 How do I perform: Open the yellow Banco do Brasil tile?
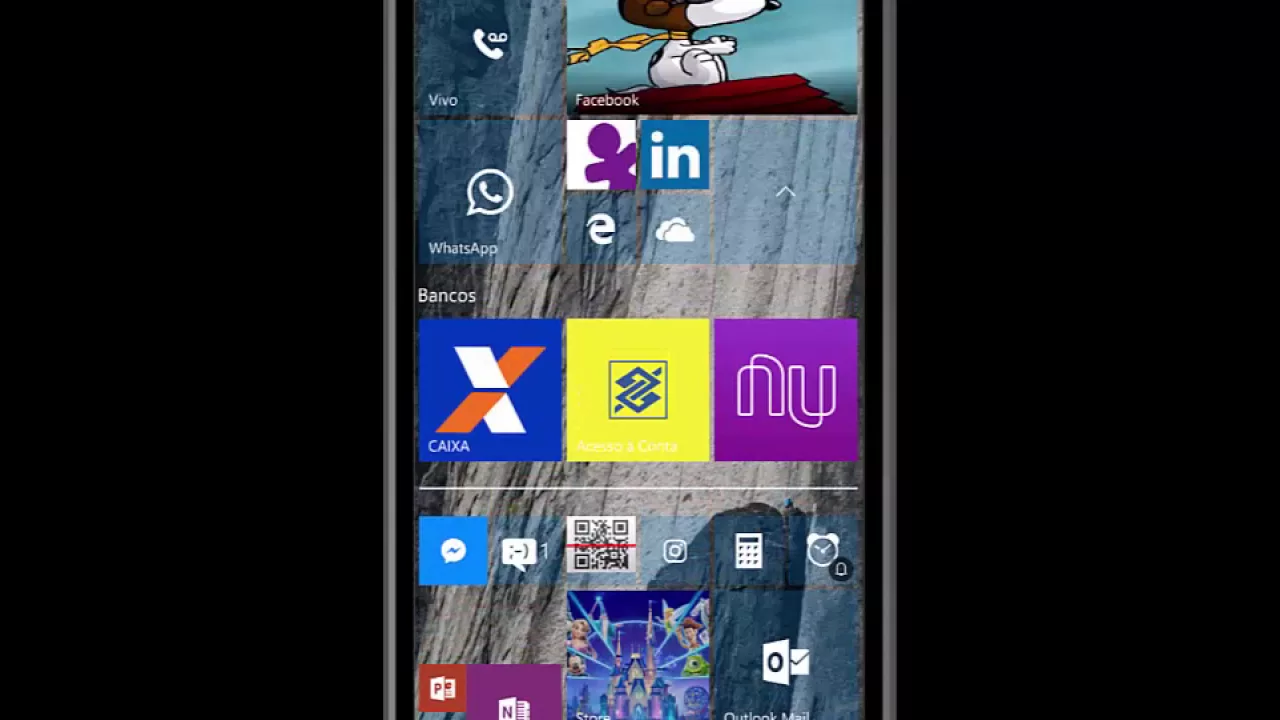coord(637,390)
